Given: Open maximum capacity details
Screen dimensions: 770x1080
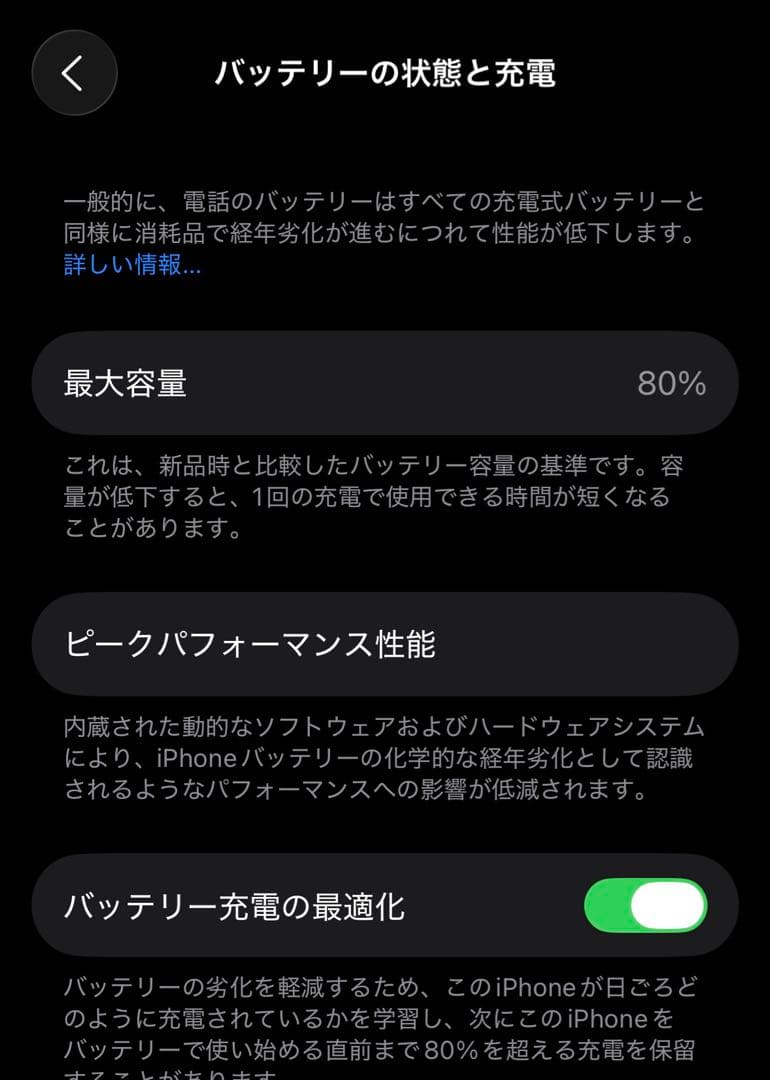Looking at the screenshot, I should (x=385, y=381).
